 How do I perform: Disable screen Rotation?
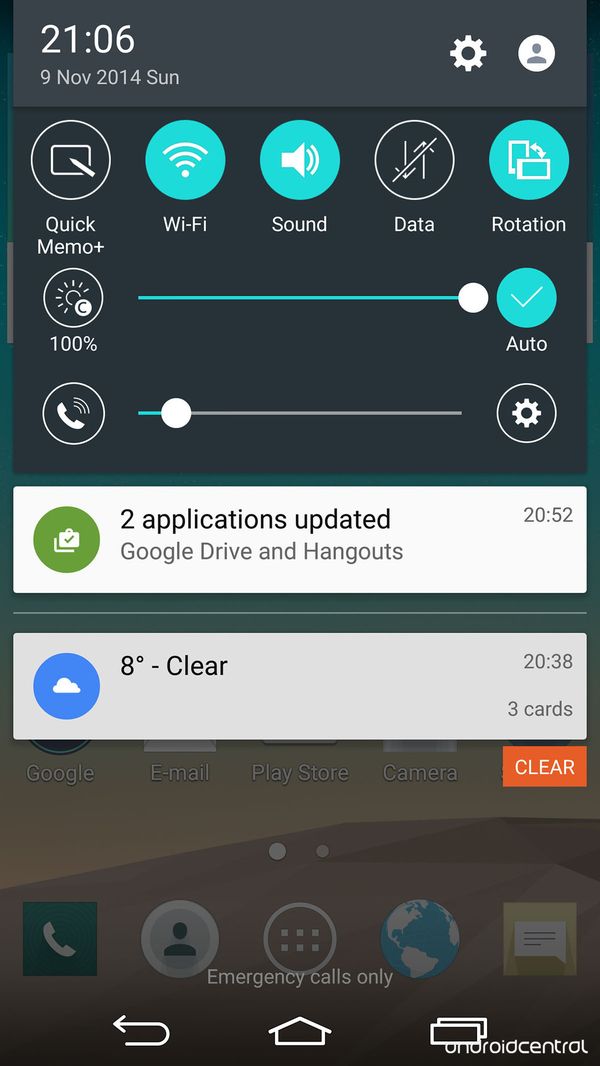(528, 160)
